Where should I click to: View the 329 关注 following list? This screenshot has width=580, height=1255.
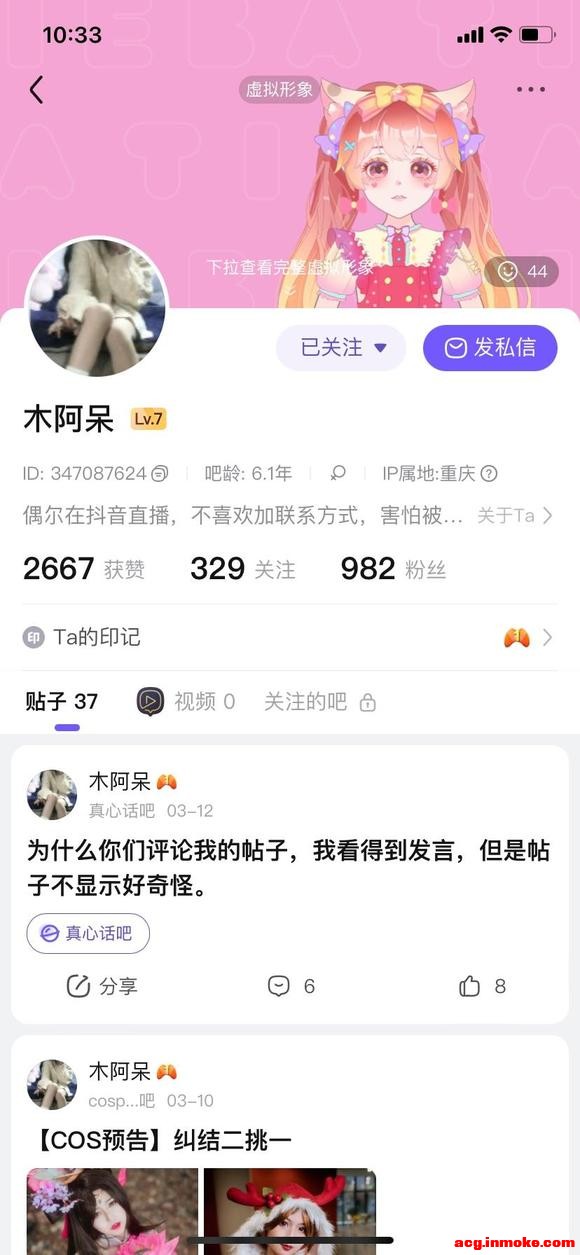243,569
